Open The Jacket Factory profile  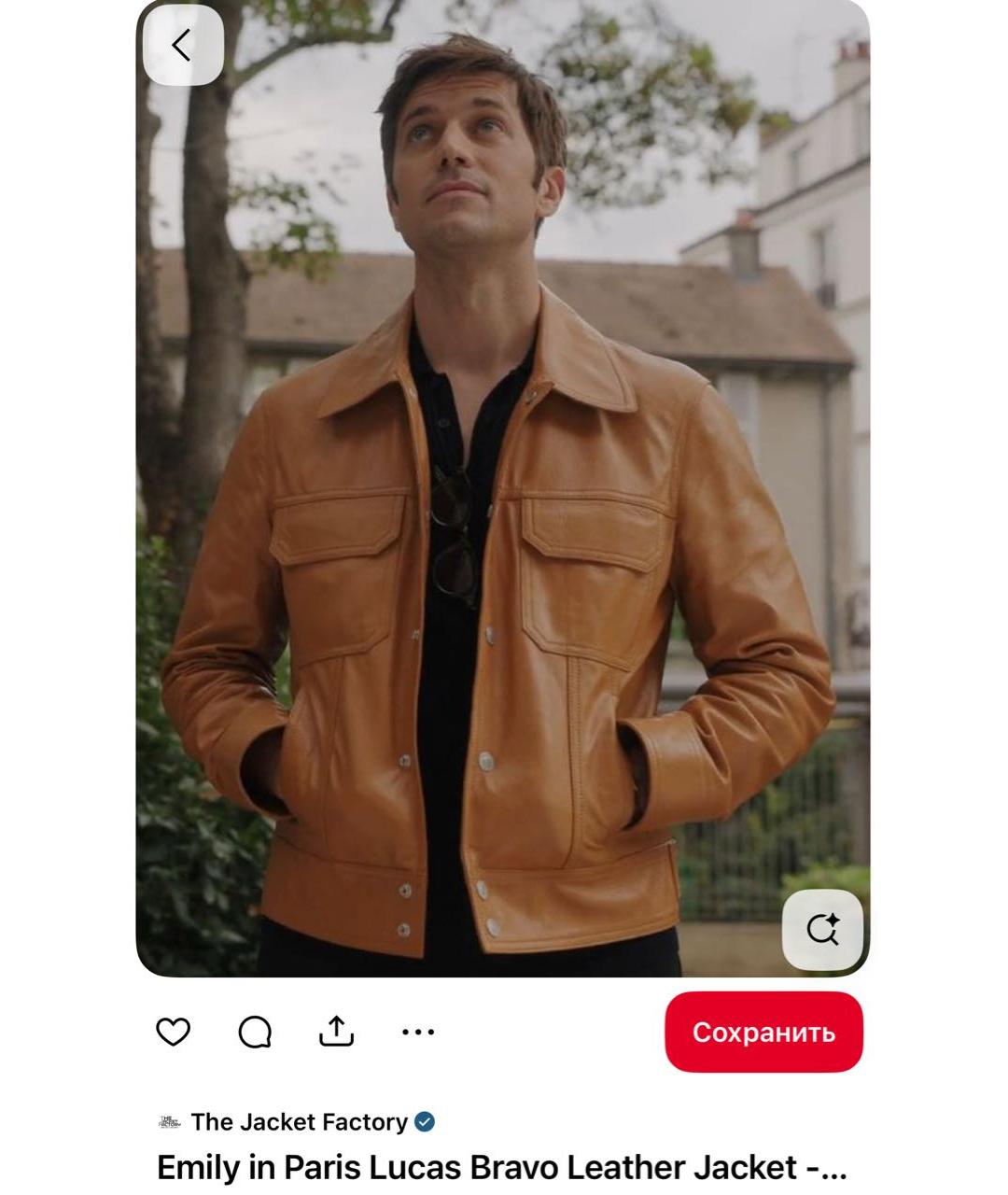[x=299, y=1121]
